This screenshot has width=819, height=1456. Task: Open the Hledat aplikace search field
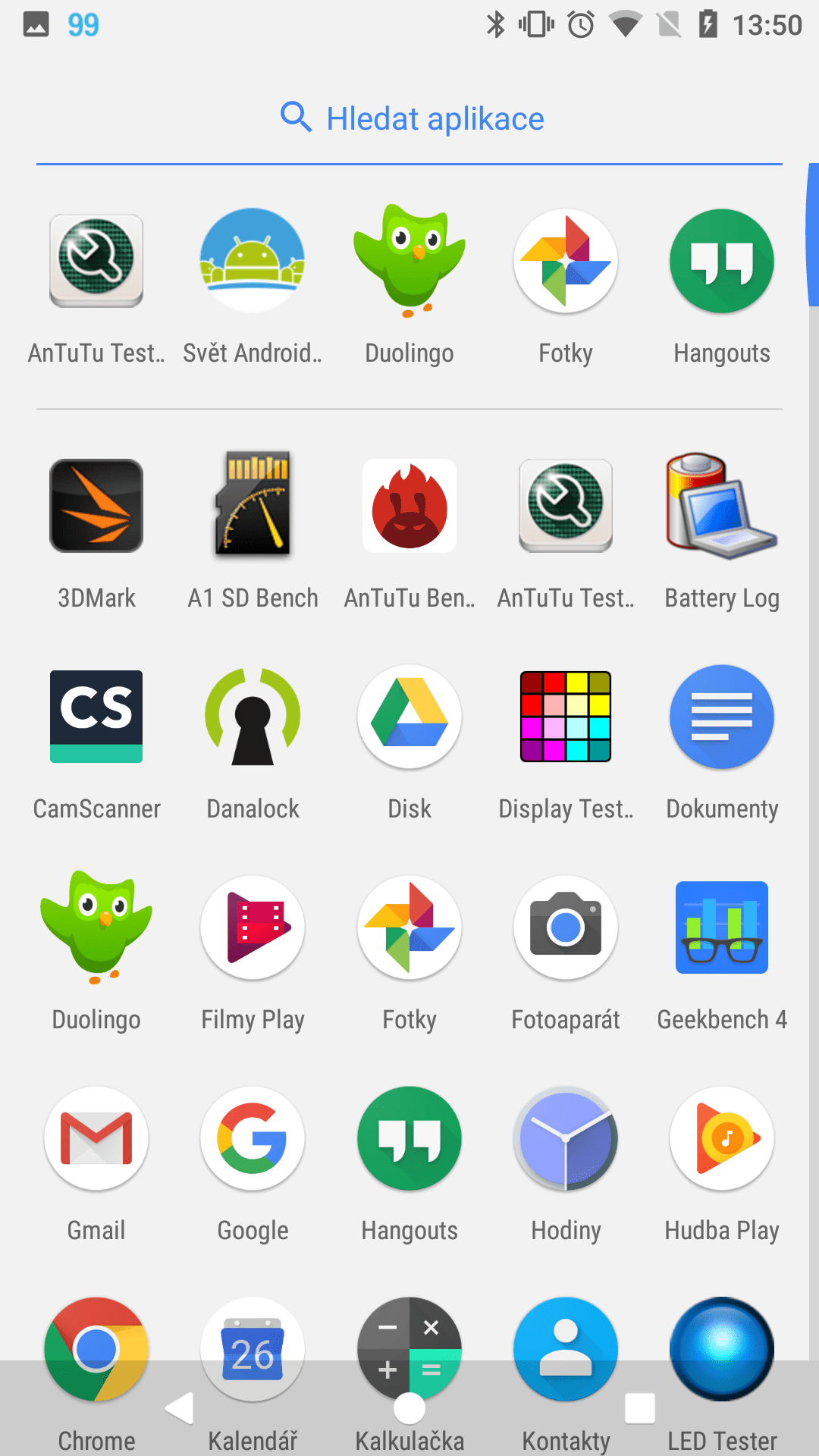click(x=409, y=119)
